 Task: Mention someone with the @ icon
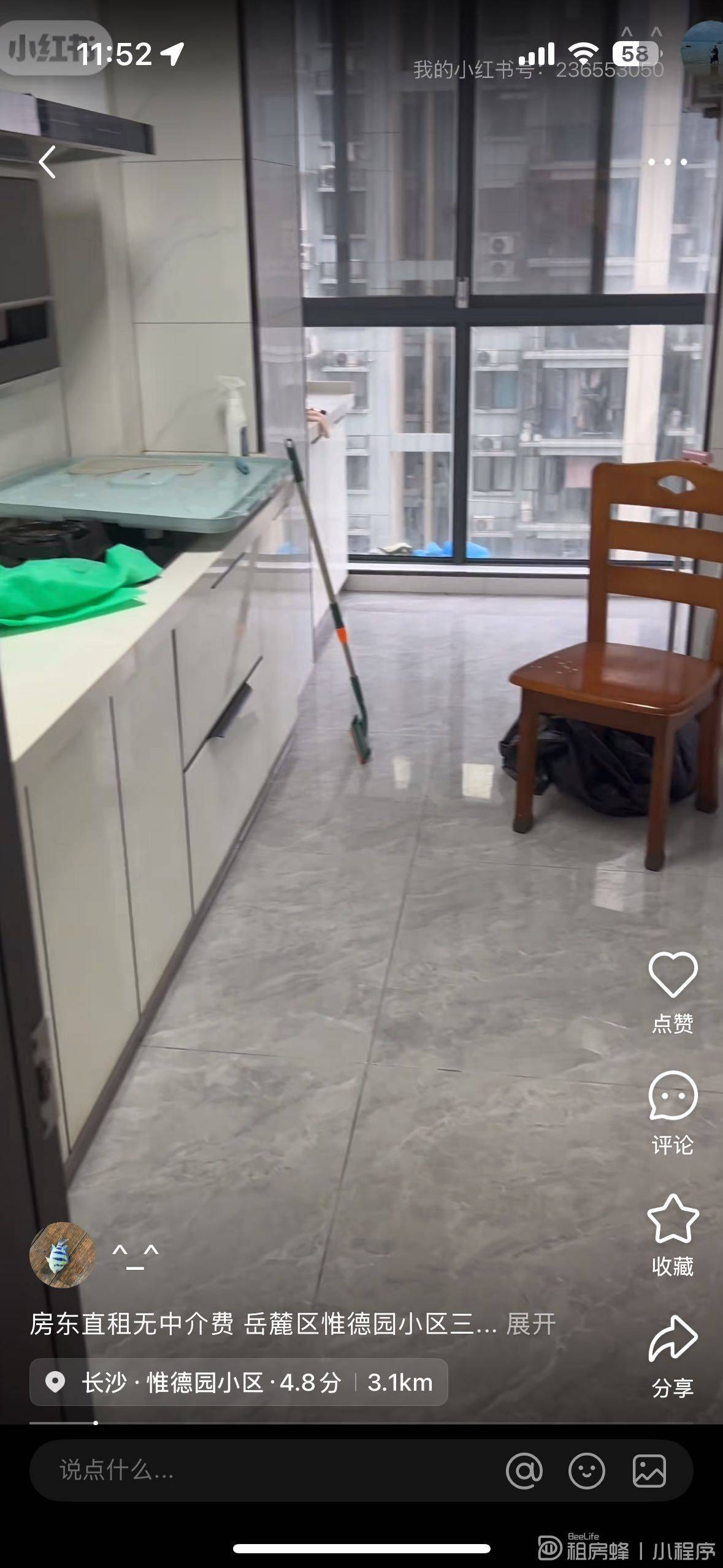[524, 1470]
